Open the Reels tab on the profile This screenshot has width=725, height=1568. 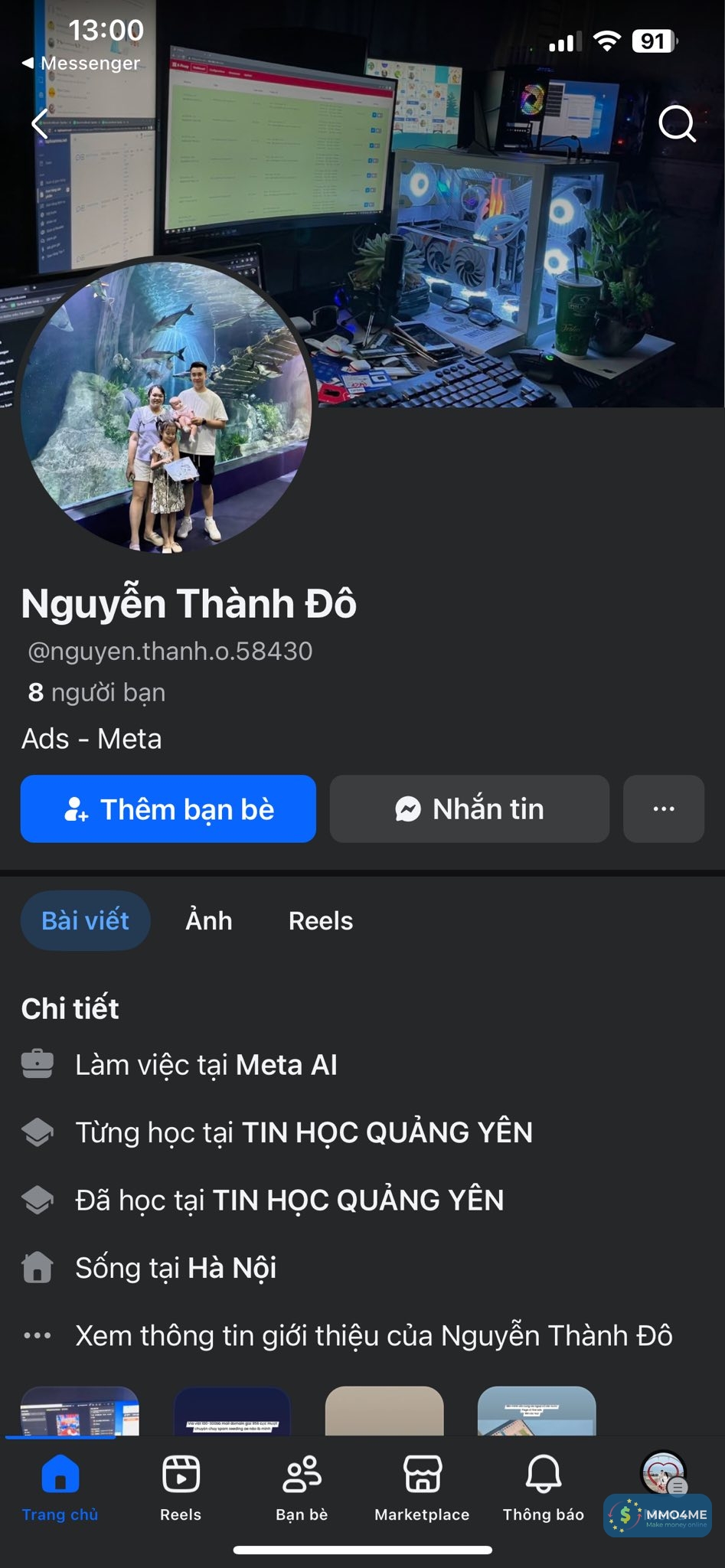coord(321,920)
